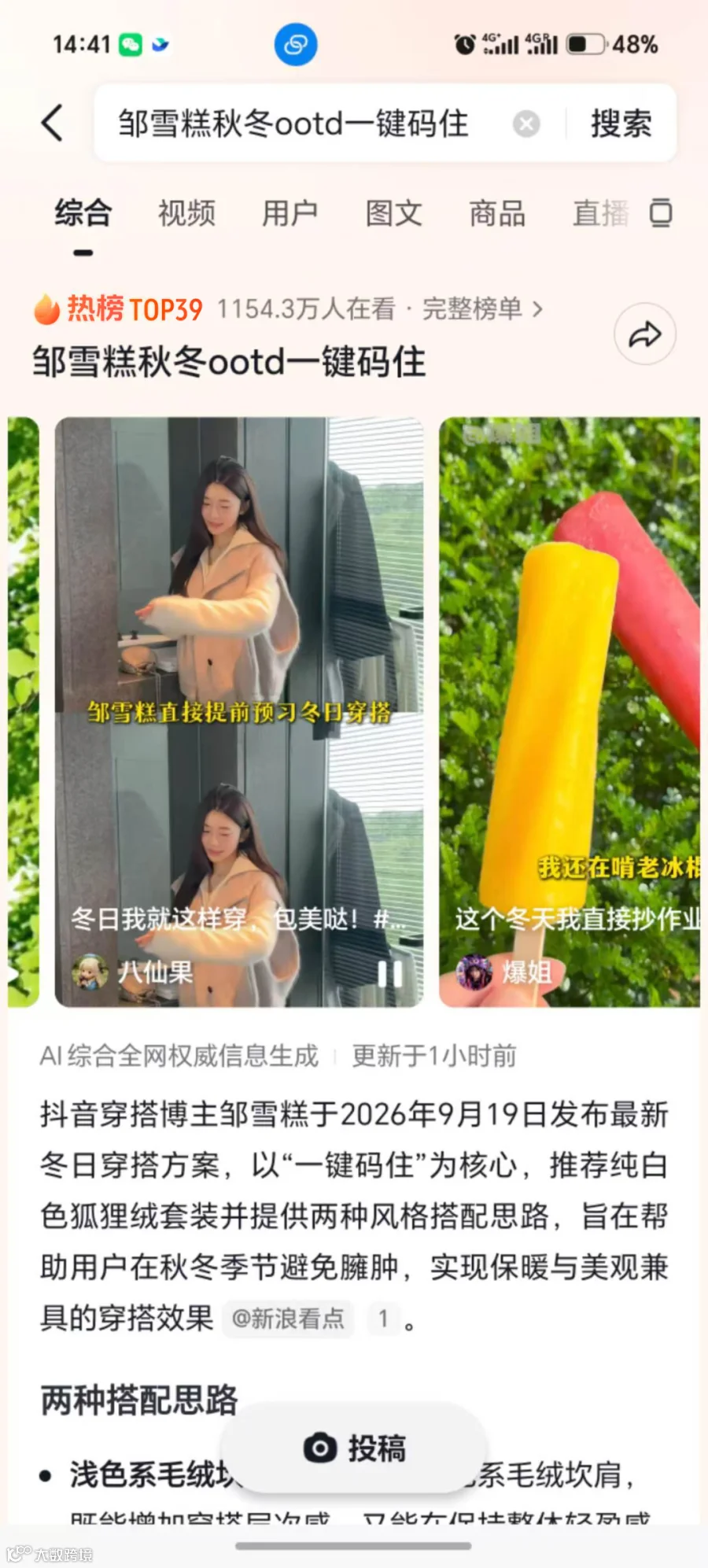
Task: Select the 综合 tab
Action: tap(83, 213)
